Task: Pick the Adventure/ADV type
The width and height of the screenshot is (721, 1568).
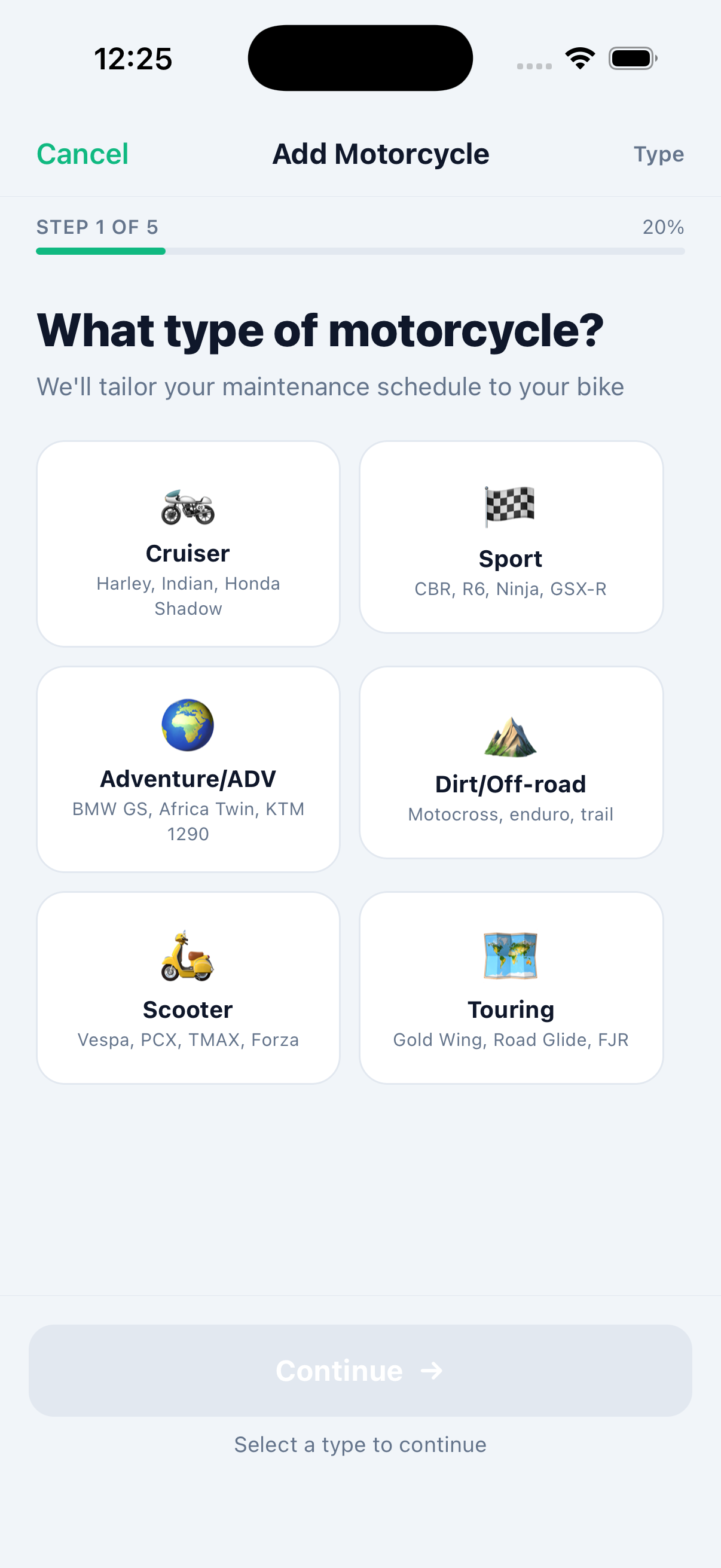Action: point(188,769)
